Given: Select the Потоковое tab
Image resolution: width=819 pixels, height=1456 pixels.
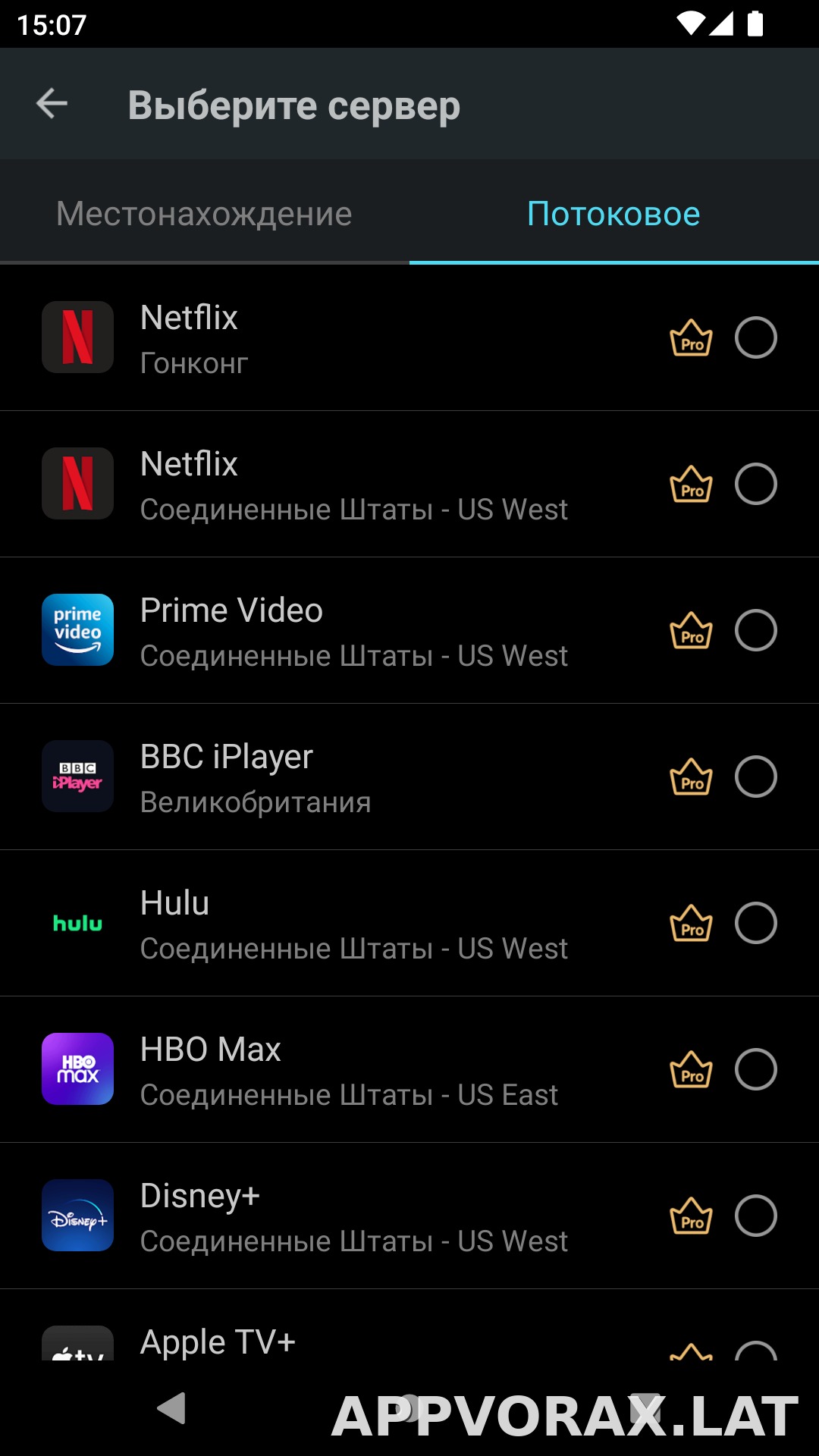Looking at the screenshot, I should 614,213.
